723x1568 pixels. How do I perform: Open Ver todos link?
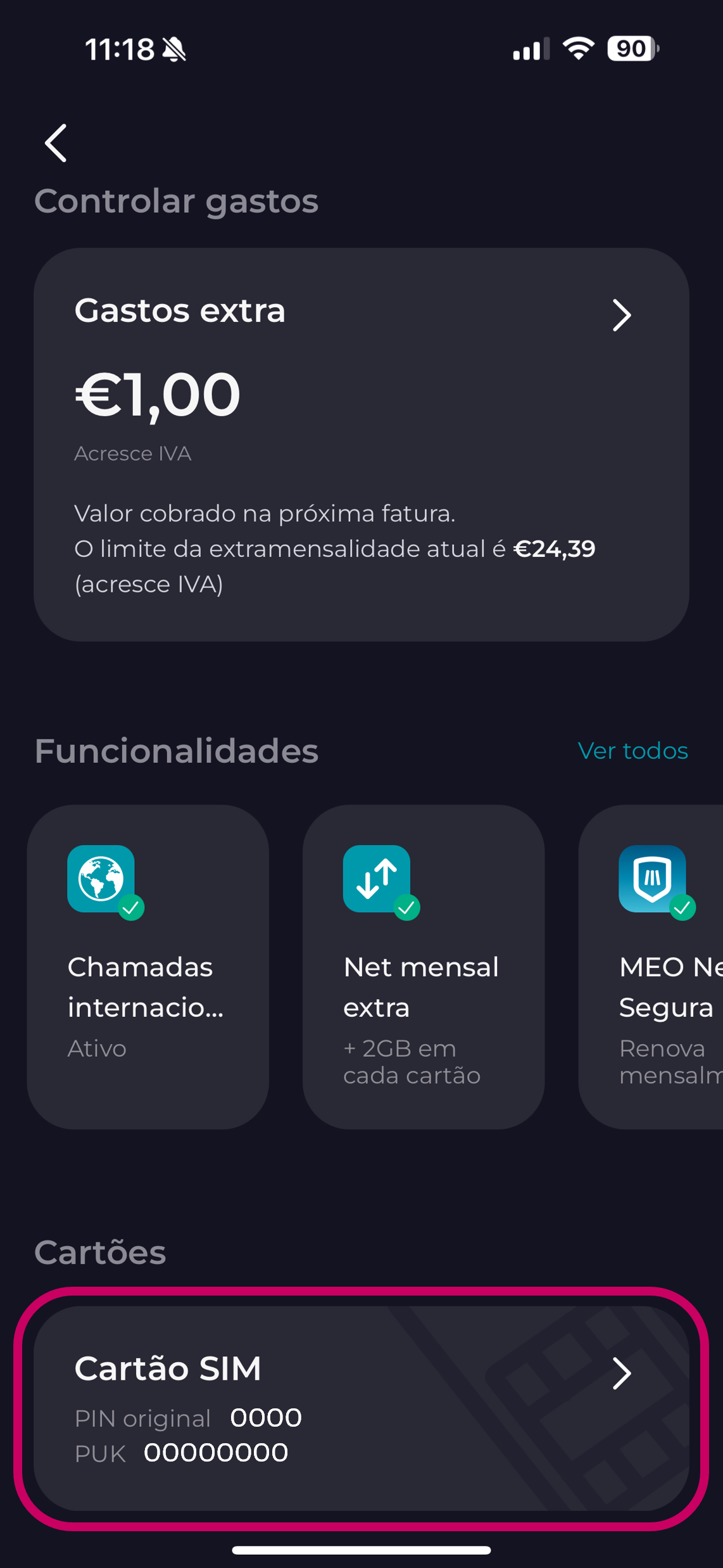click(632, 751)
